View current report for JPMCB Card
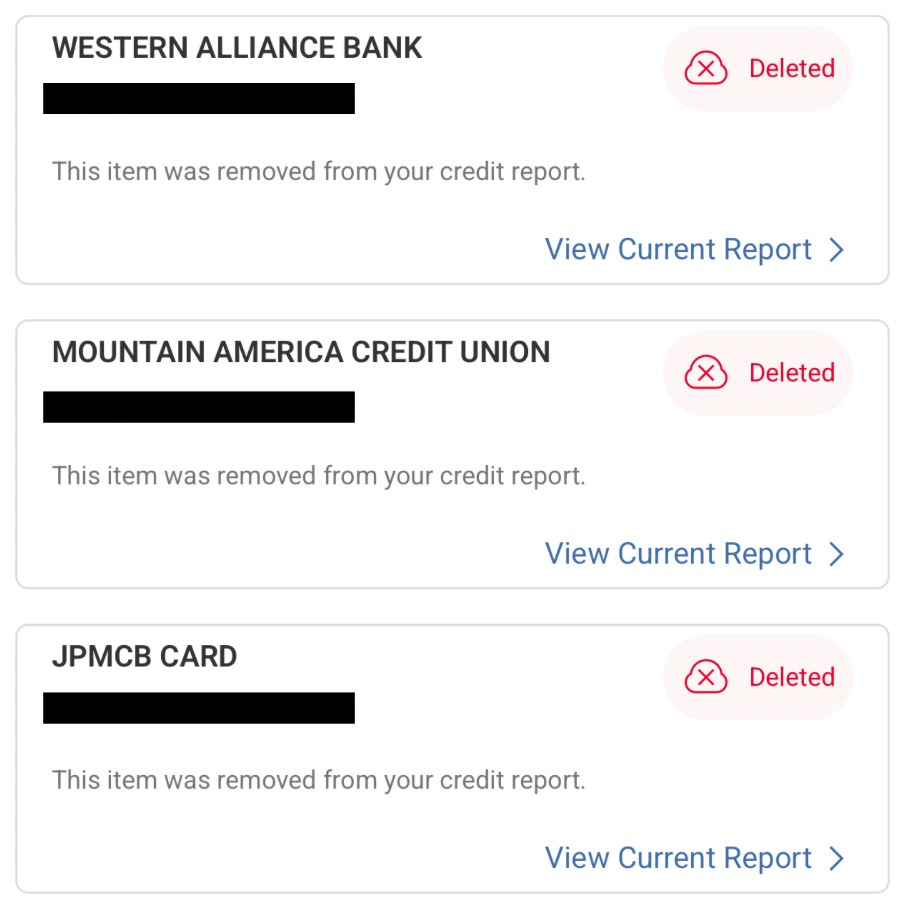Viewport: 904px width, 911px height. (x=694, y=858)
